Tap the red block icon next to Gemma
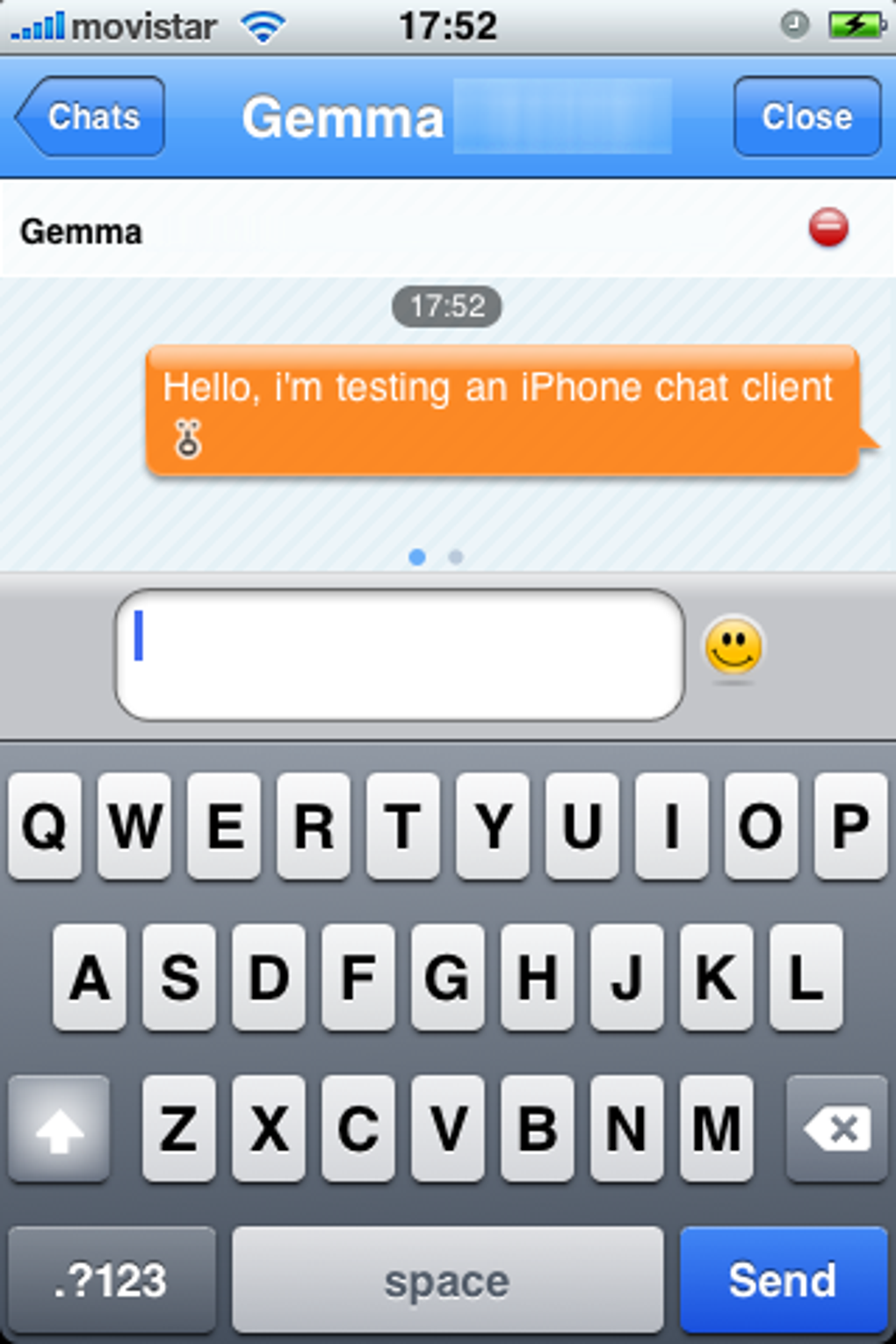The image size is (896, 1344). pos(828,228)
